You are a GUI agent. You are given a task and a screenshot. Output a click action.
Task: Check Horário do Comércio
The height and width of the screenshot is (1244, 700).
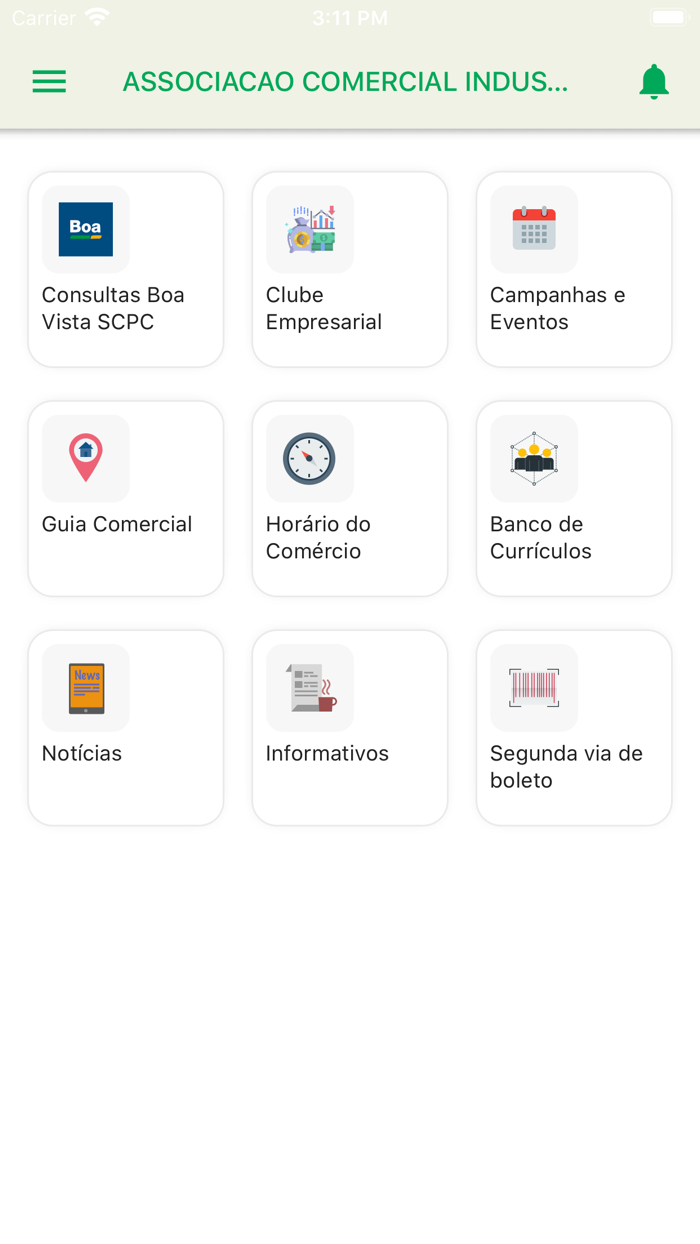pos(350,498)
